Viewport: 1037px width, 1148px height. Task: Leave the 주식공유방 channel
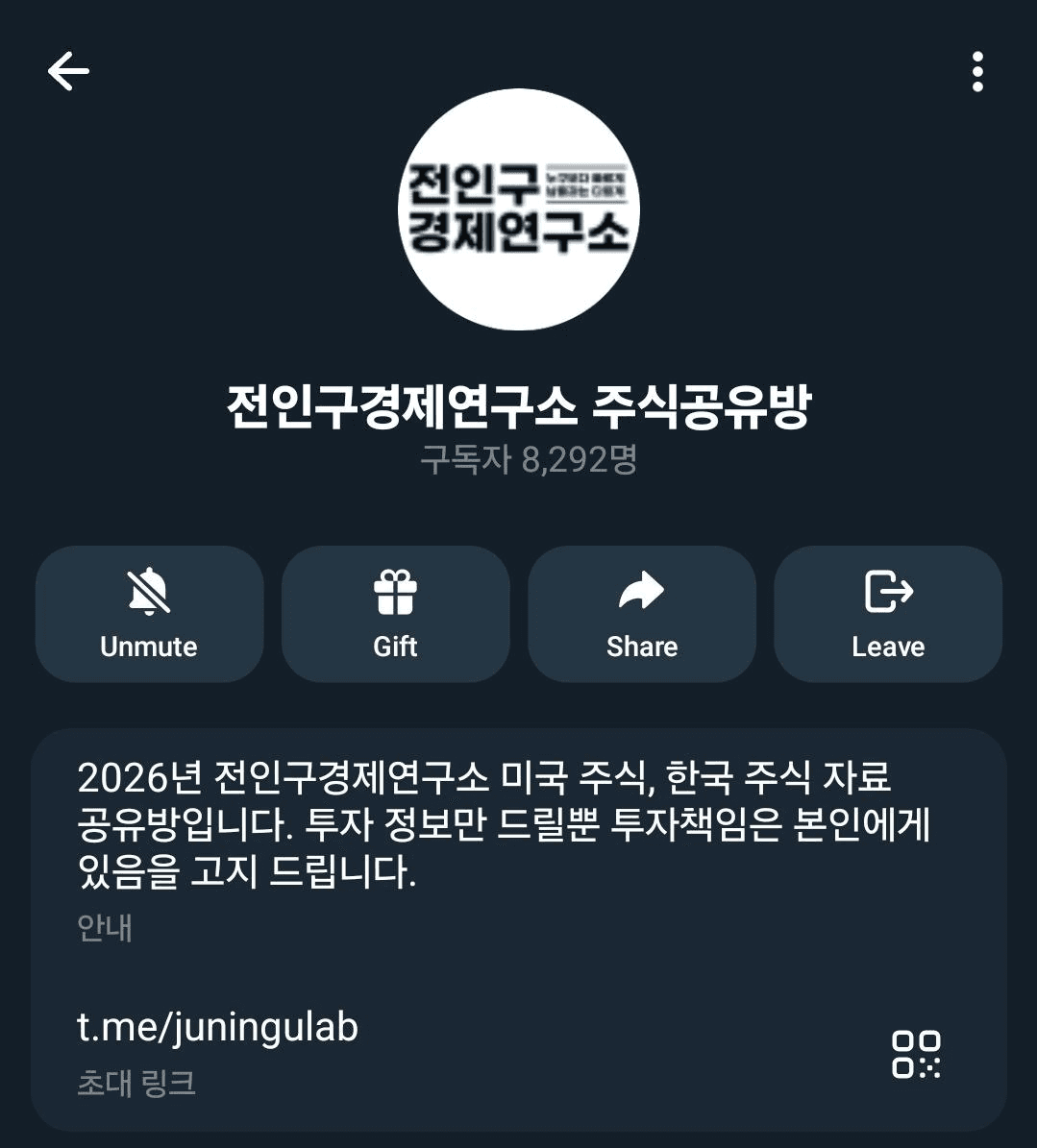click(887, 615)
